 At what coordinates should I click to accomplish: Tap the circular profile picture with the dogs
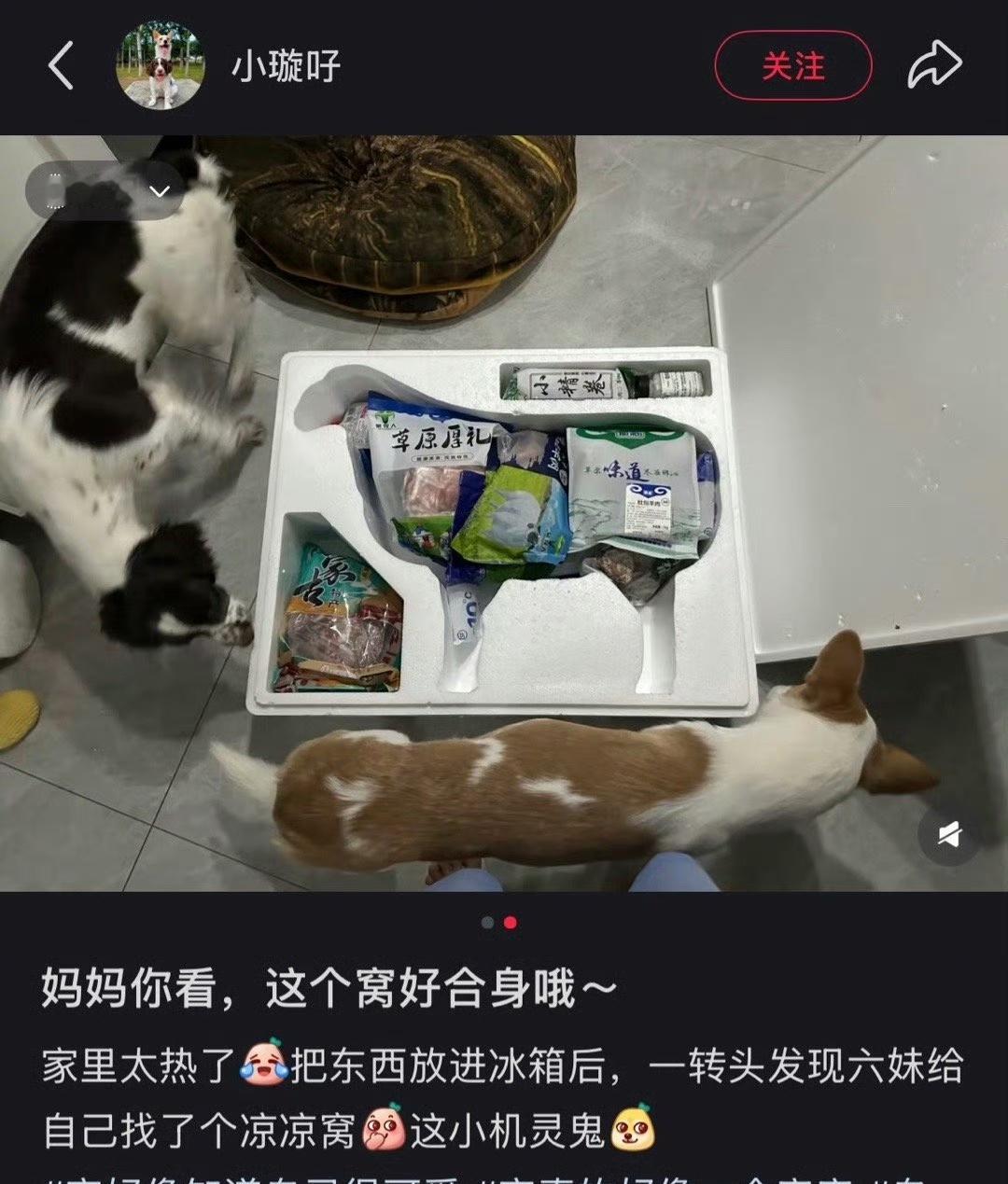tap(159, 63)
